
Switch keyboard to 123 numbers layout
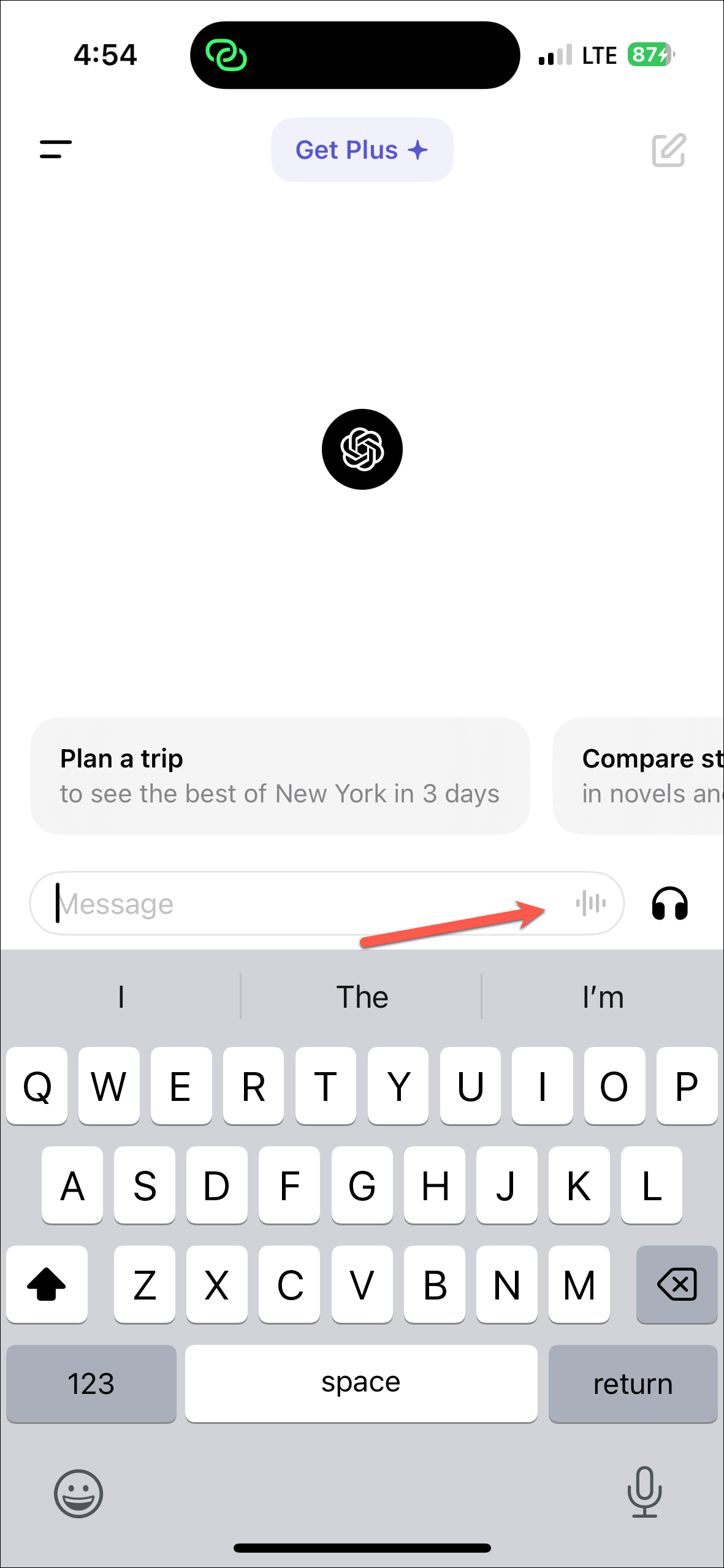[x=91, y=1383]
